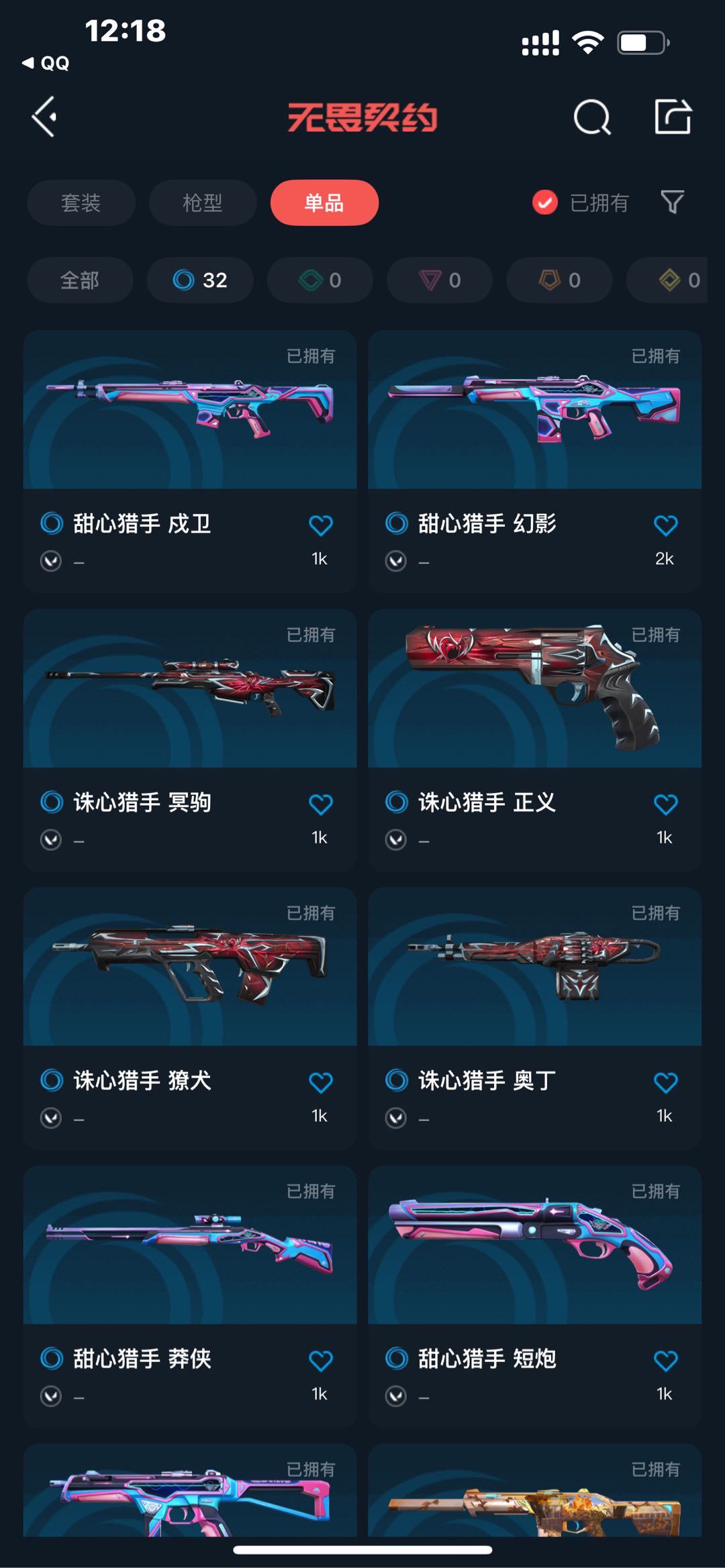Open the 甜心猎手 莽侠 skin card

190,1296
